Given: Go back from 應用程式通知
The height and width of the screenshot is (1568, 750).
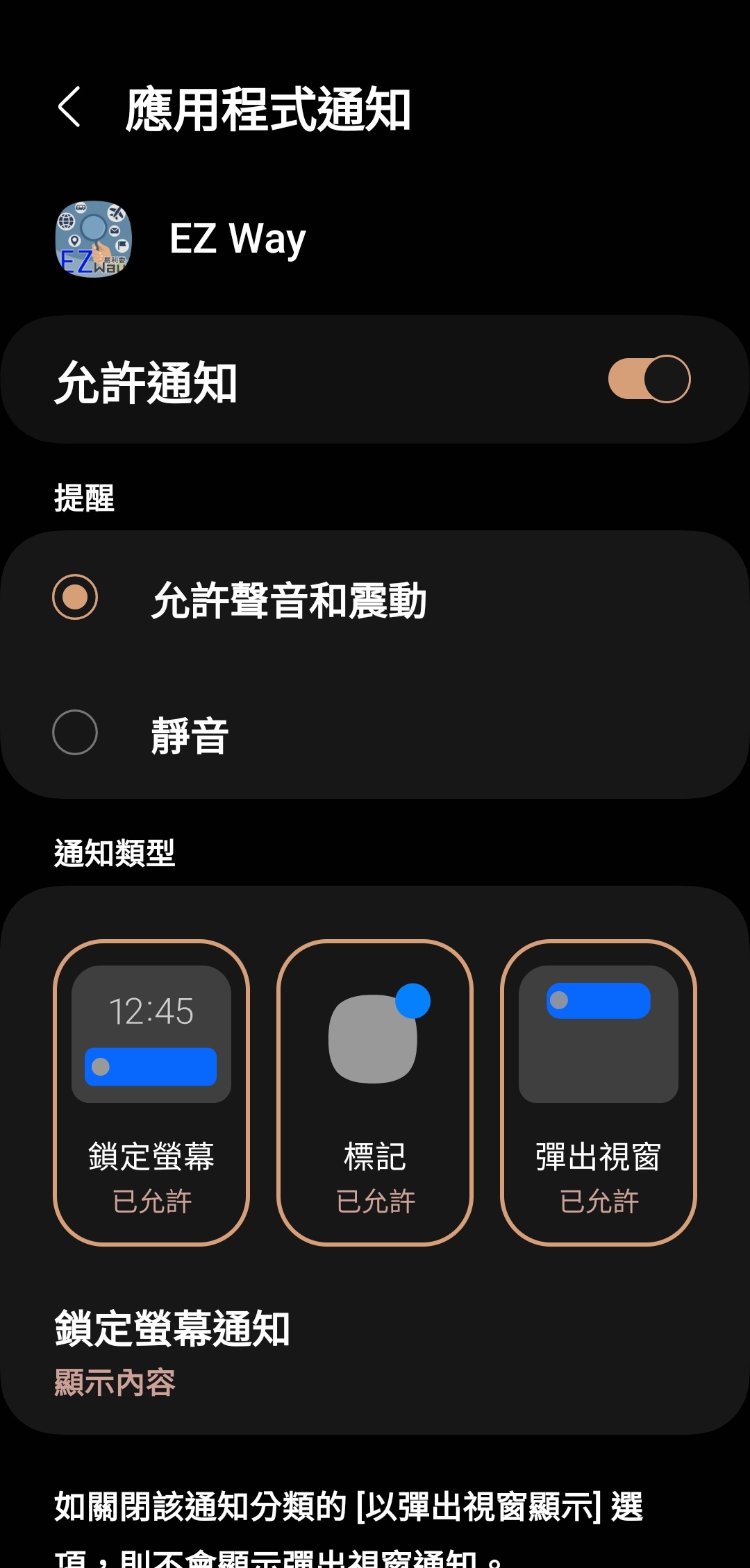Looking at the screenshot, I should [69, 108].
